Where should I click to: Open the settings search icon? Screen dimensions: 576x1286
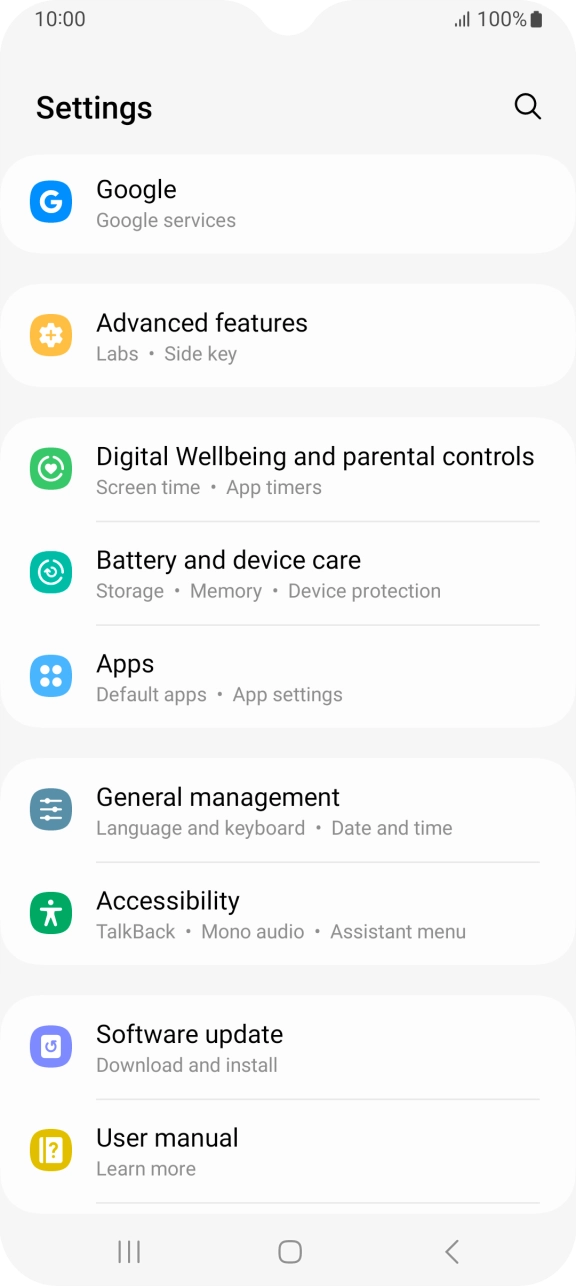(x=527, y=107)
